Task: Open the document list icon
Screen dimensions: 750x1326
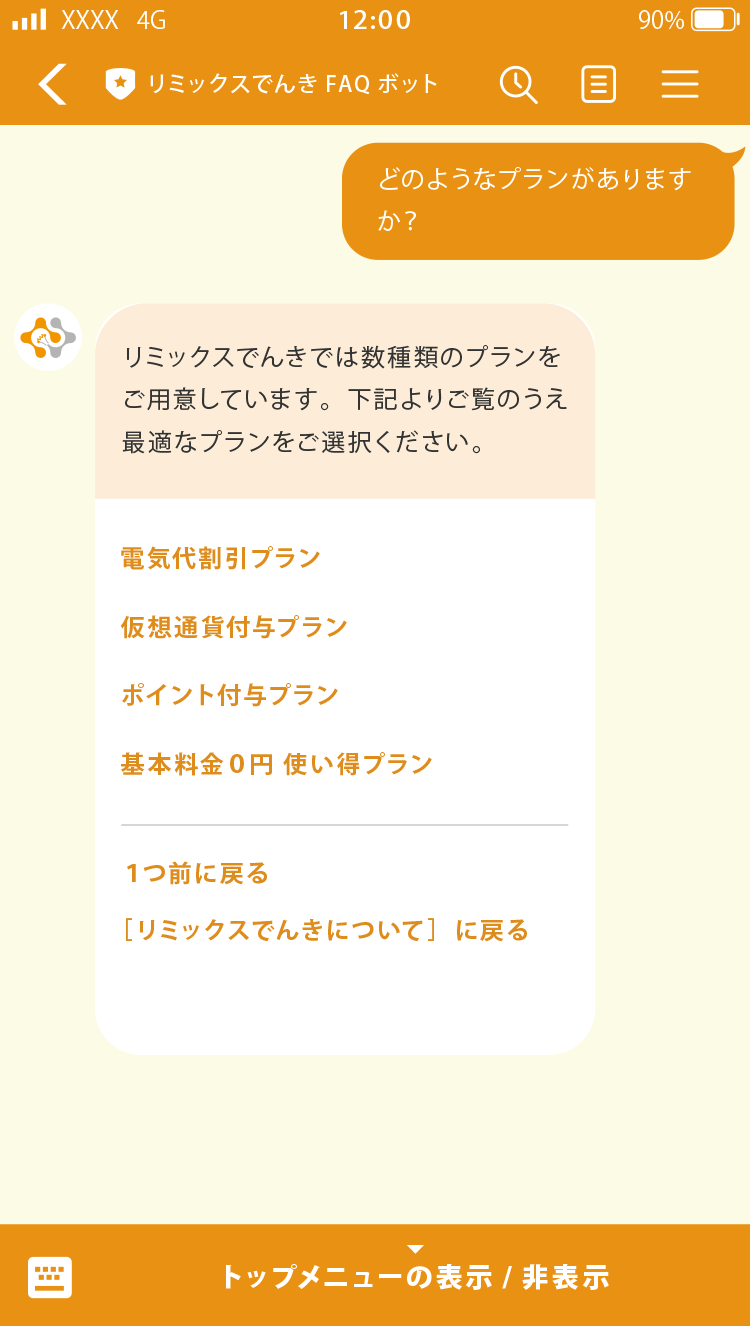Action: [598, 84]
